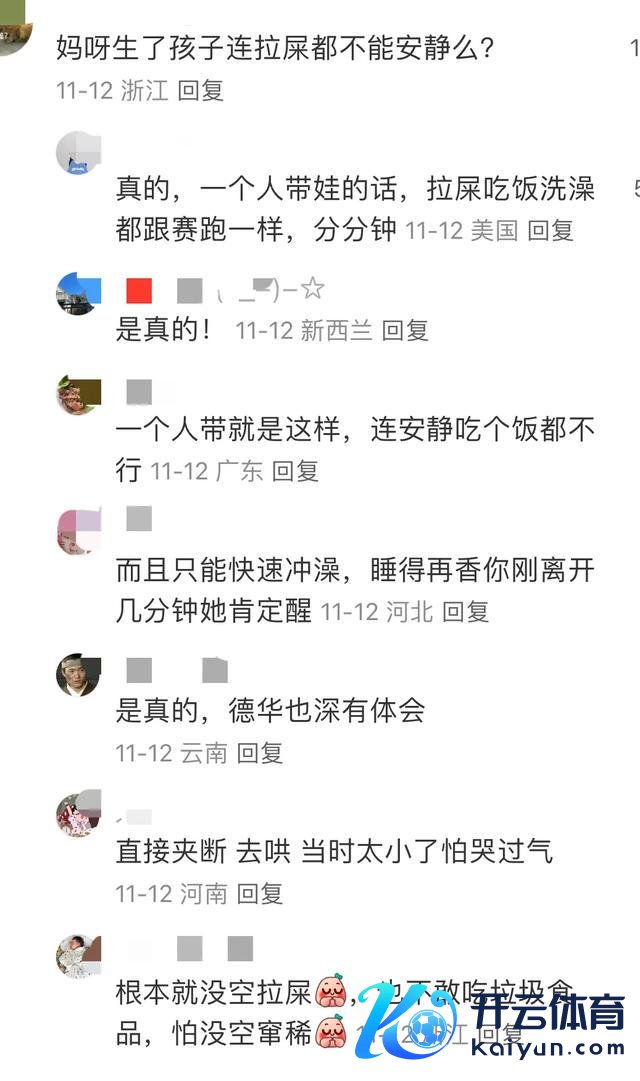Open avatar of the 新西兰 commenter

click(76, 292)
